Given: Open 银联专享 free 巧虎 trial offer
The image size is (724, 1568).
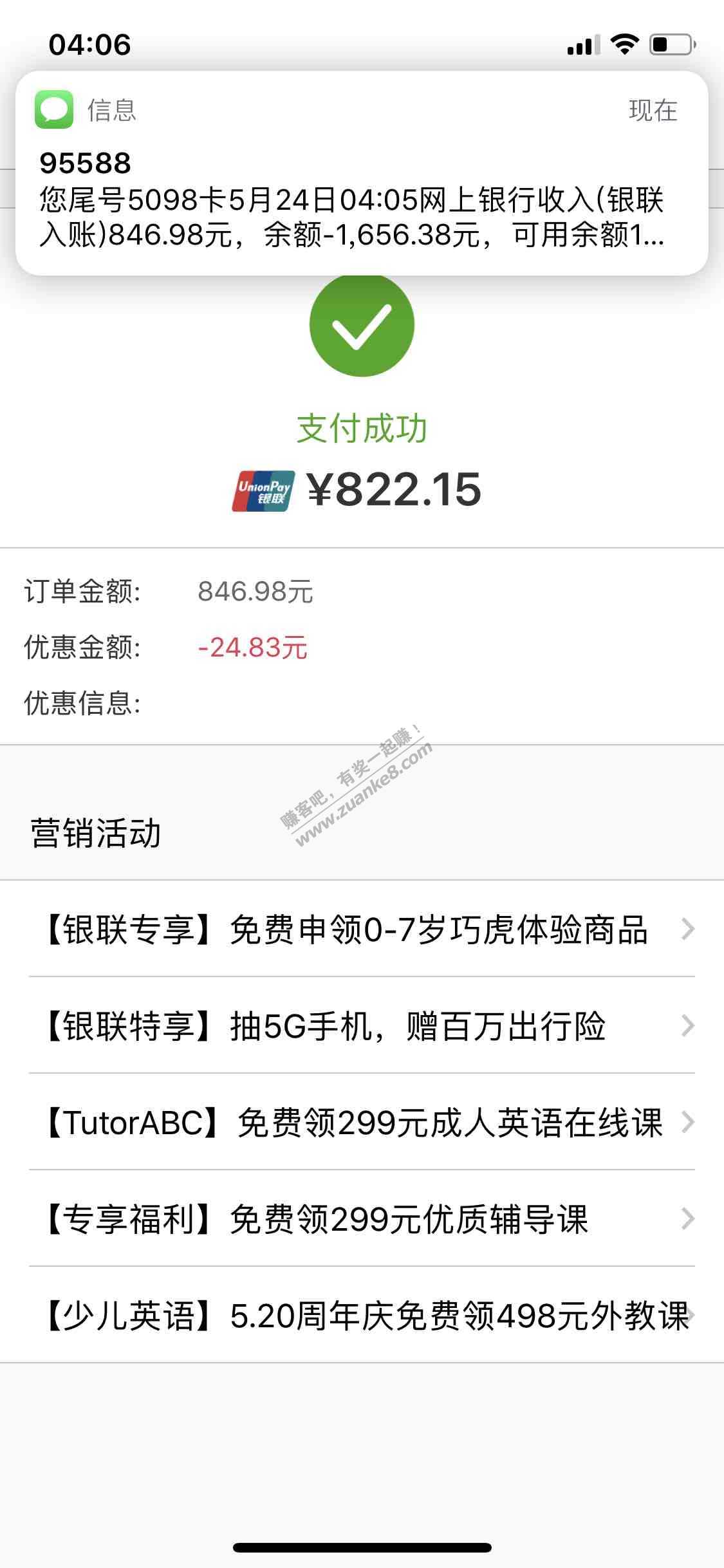Looking at the screenshot, I should click(362, 929).
